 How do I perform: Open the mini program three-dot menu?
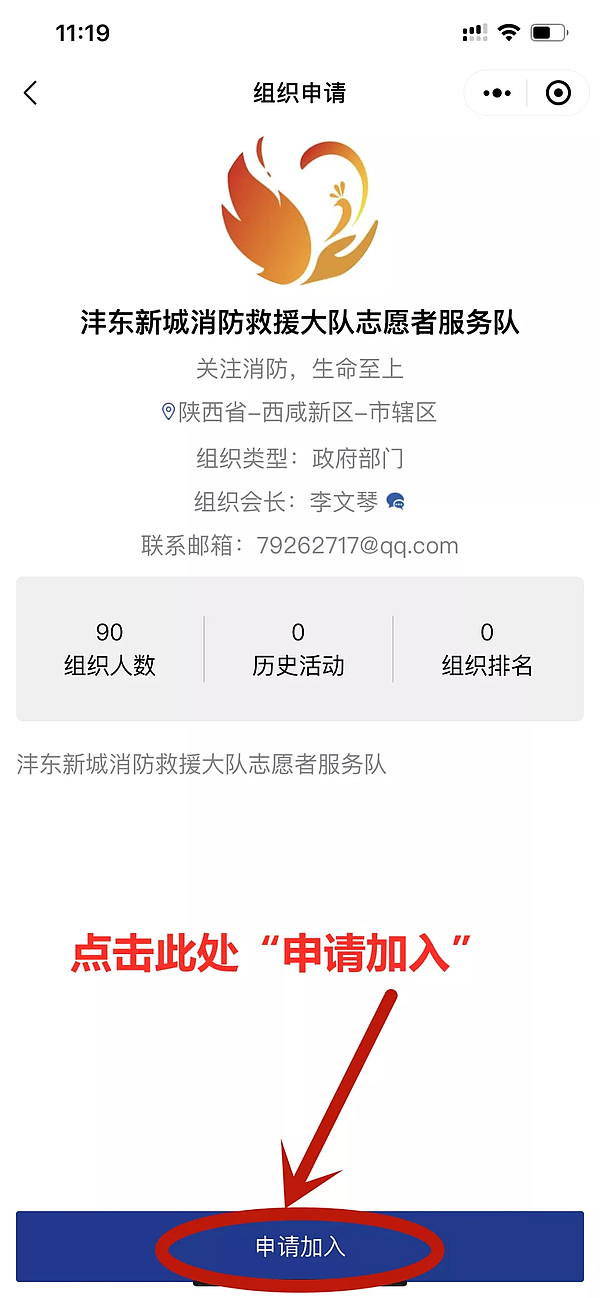(497, 93)
